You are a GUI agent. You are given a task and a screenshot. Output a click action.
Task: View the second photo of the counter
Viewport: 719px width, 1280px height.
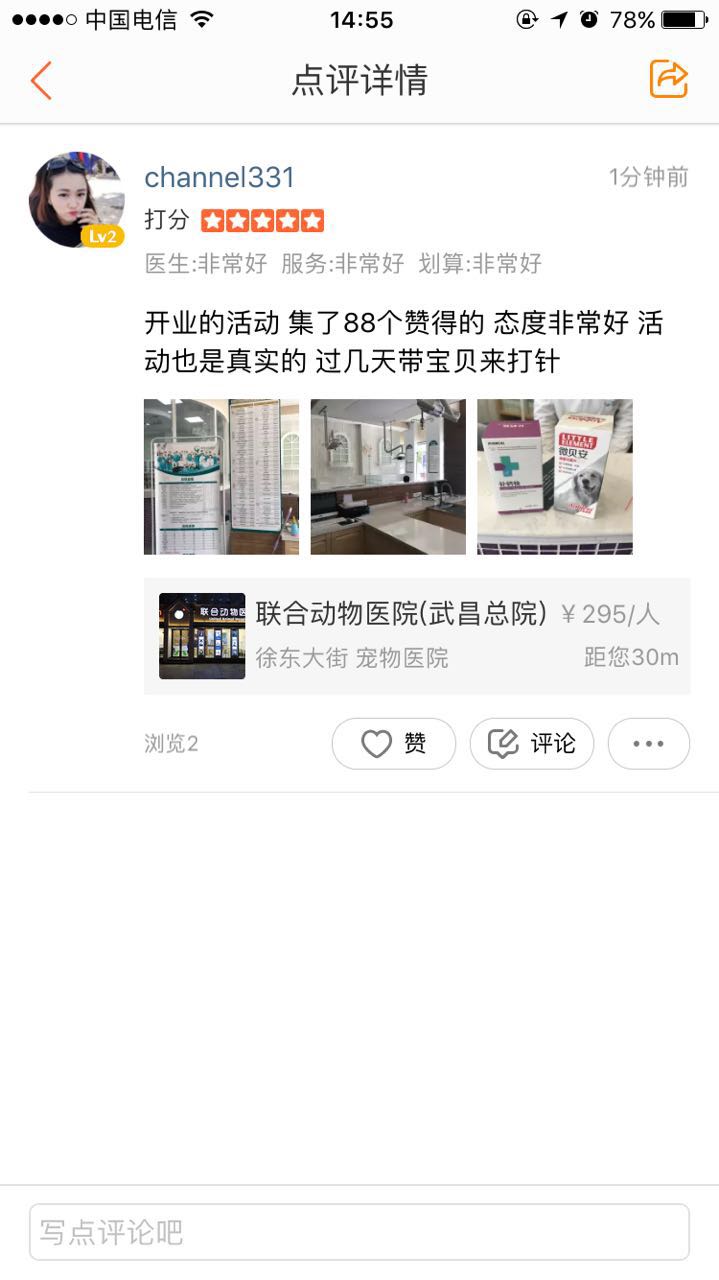pos(388,476)
